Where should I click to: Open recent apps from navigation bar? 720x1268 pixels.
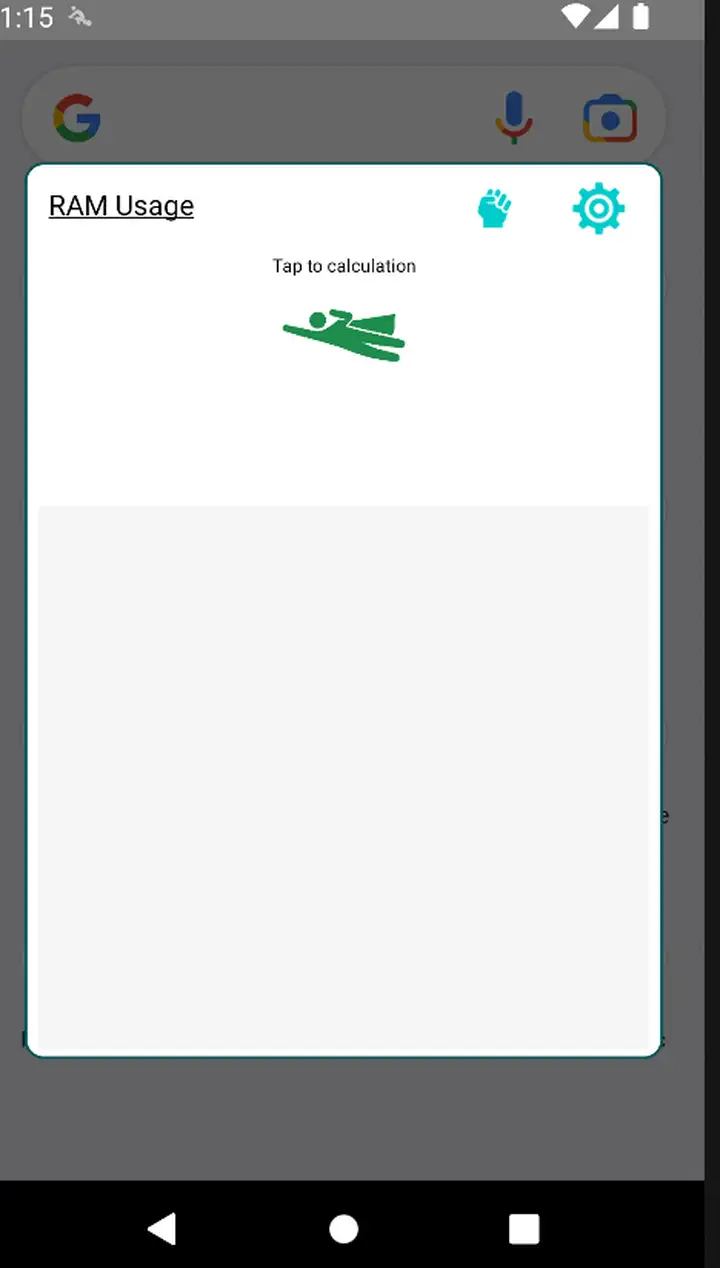pyautogui.click(x=524, y=1229)
